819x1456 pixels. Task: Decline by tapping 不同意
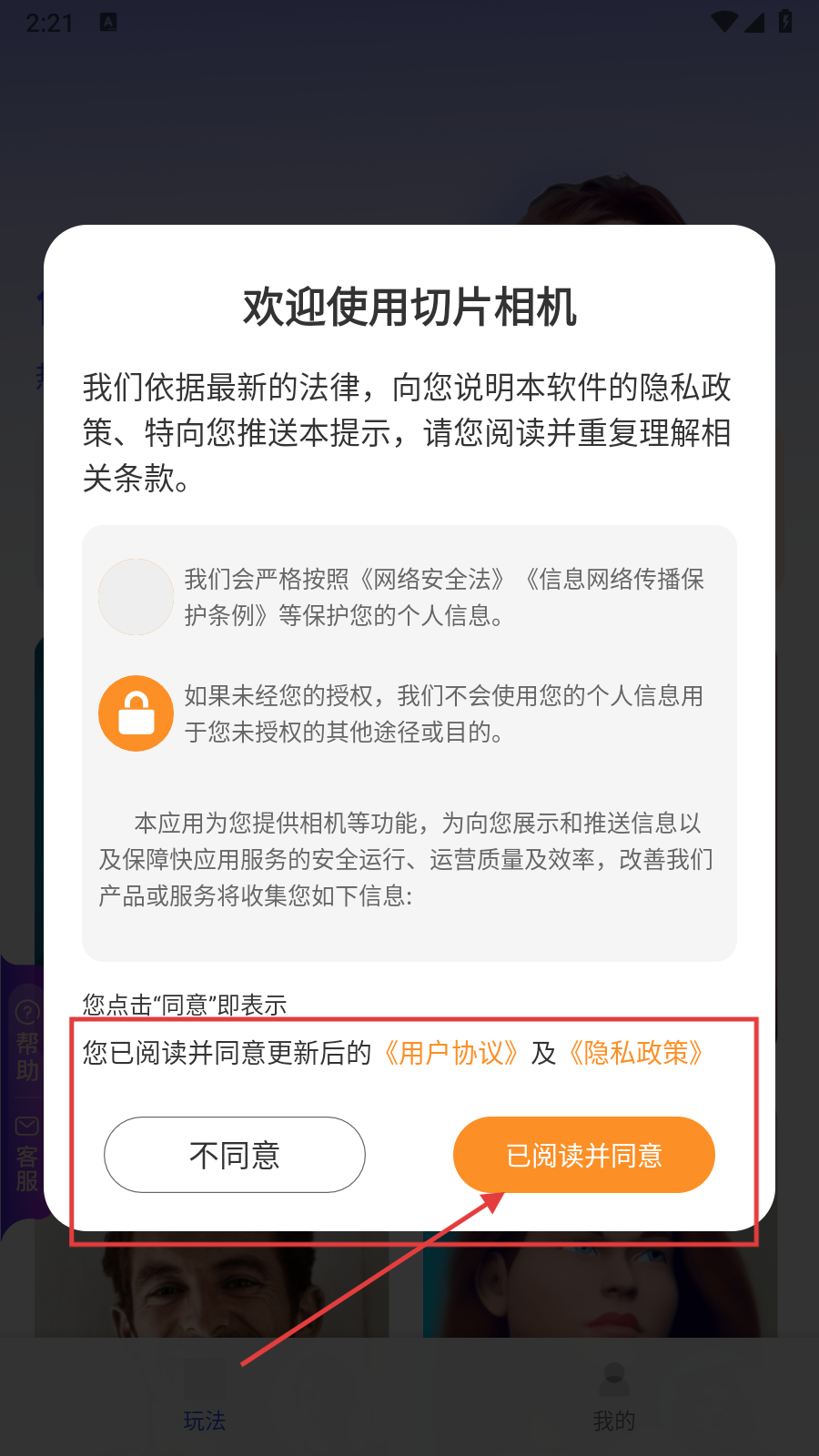tap(235, 1155)
